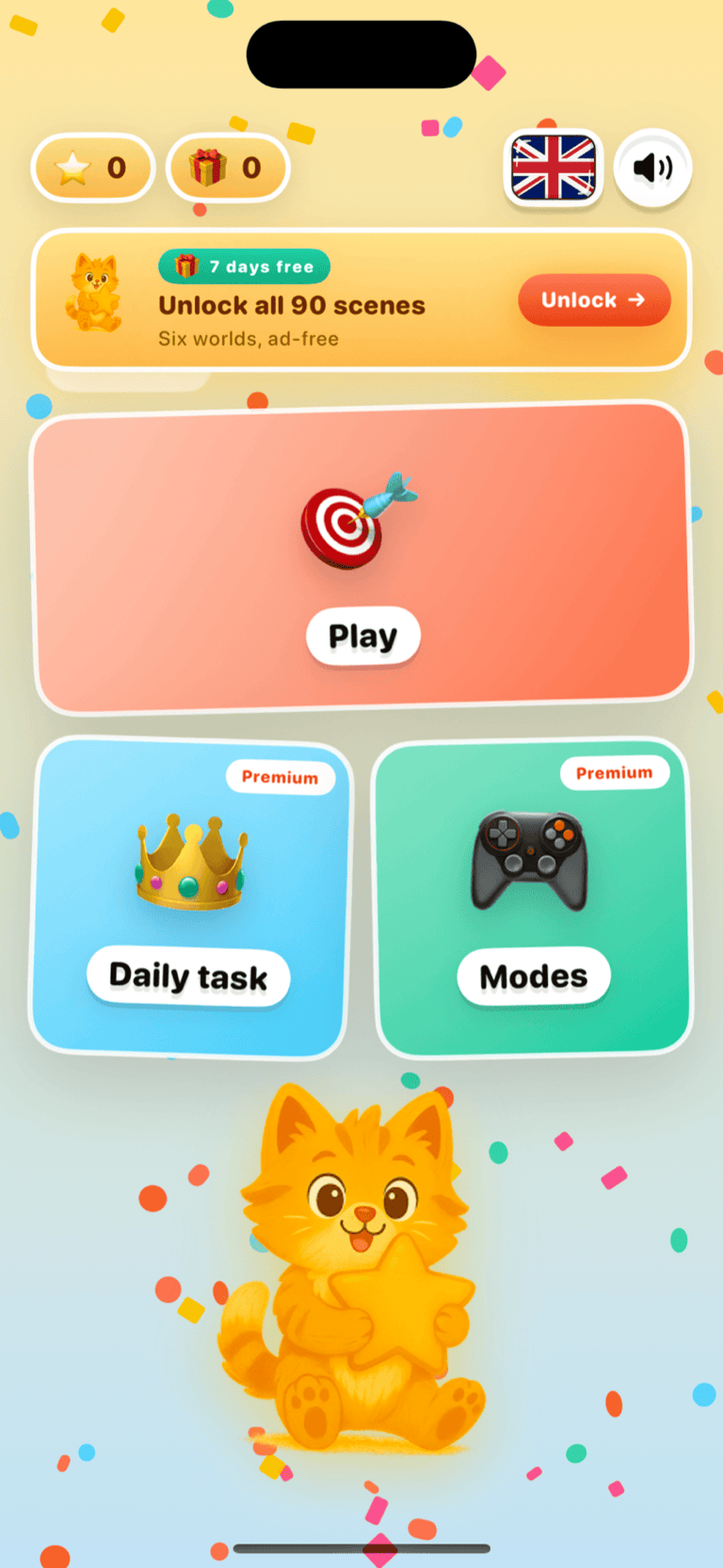The image size is (723, 1568).
Task: Tap the red Unlock button
Action: click(x=594, y=300)
